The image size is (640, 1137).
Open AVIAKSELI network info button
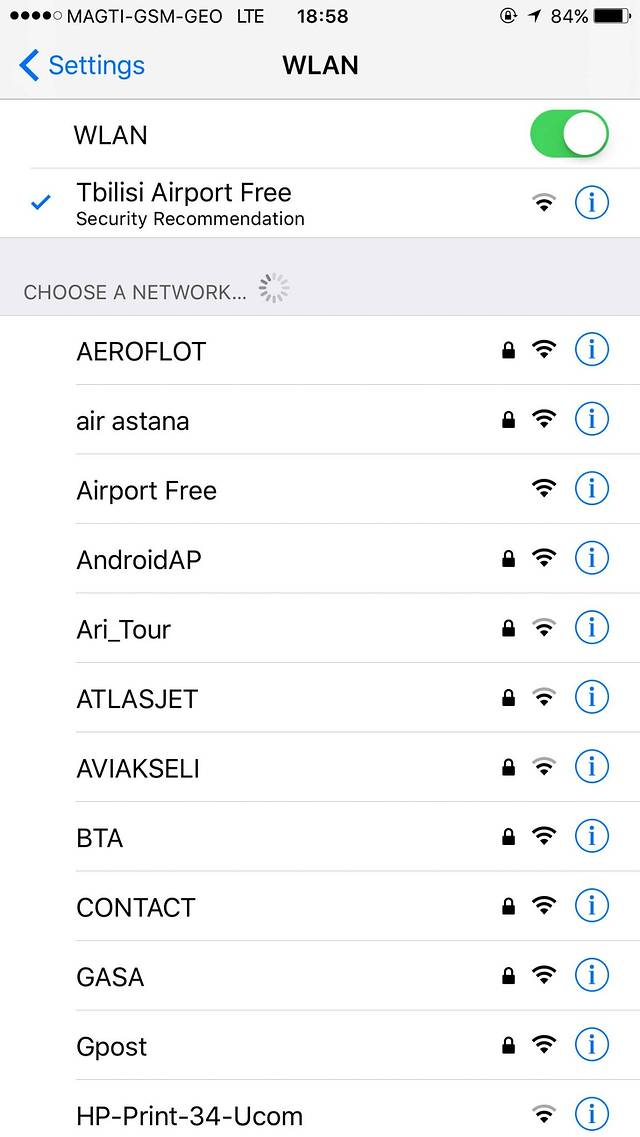tap(592, 767)
